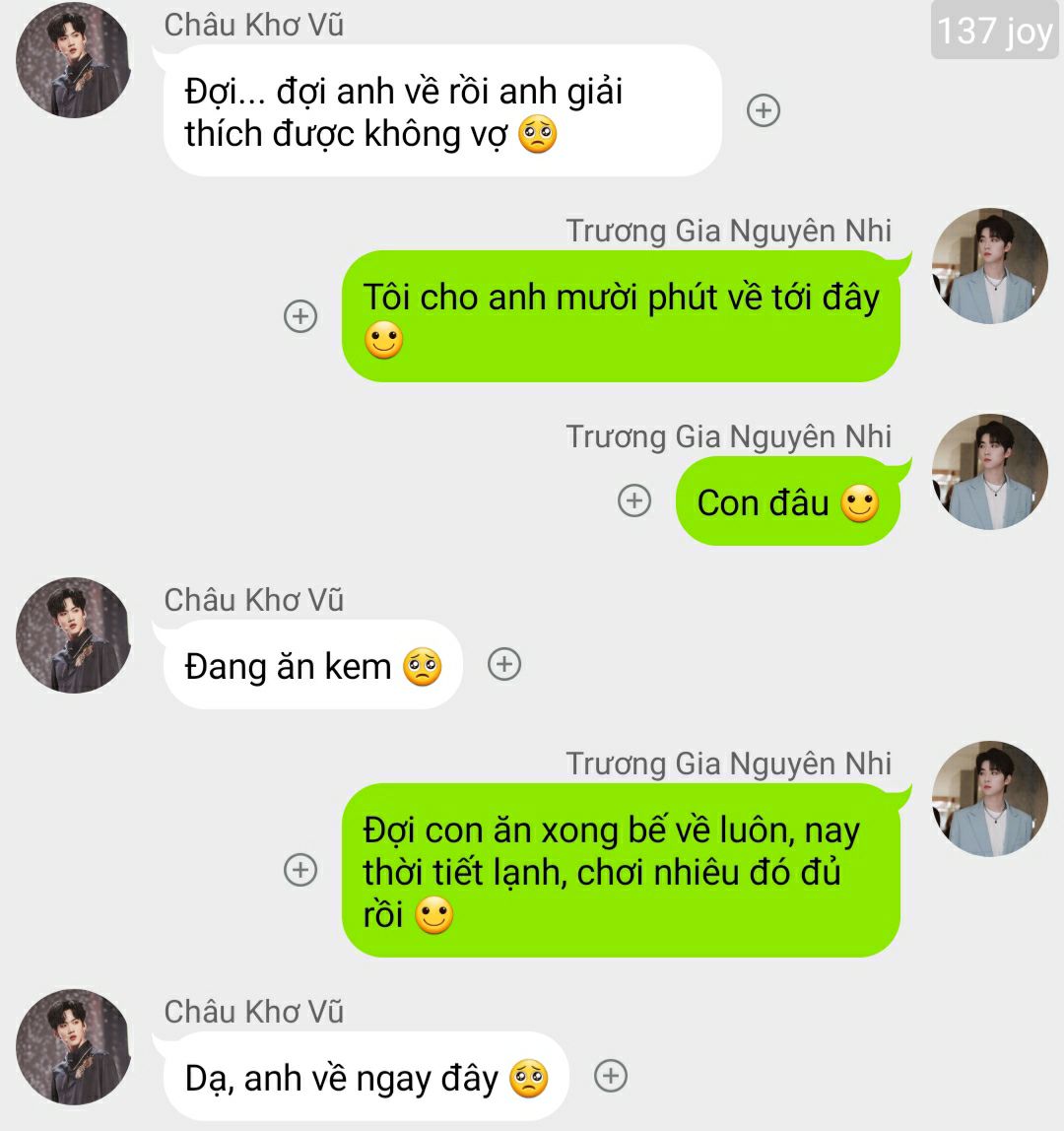Tap the plus icon beside "Dạ, anh về ngay đây"

click(x=611, y=1076)
